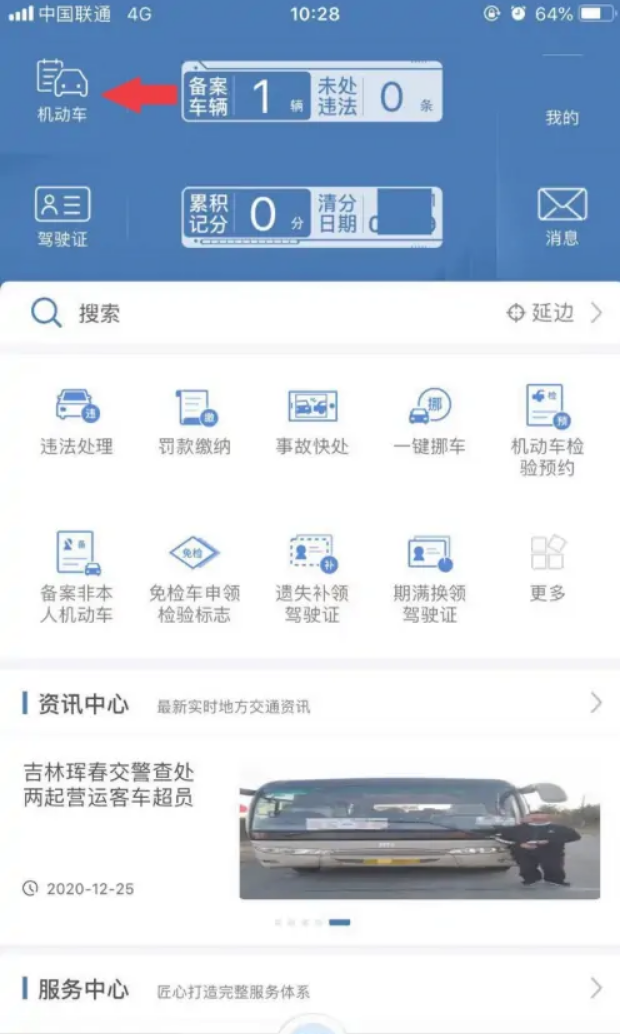The width and height of the screenshot is (620, 1034).
Task: Change location from 延边
Action: click(x=553, y=313)
